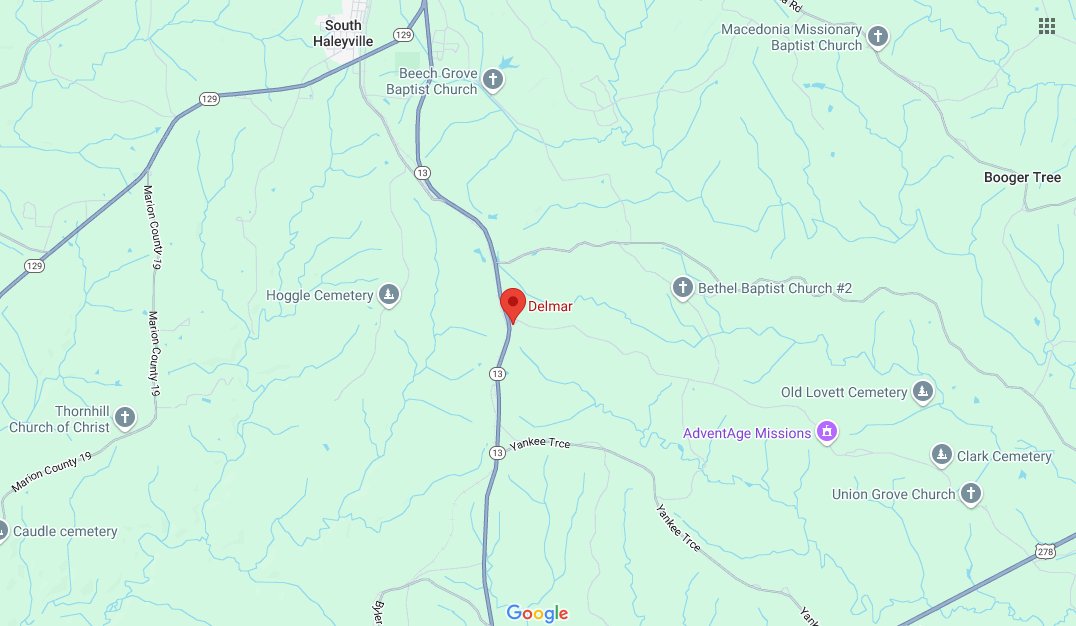Open Beech Grove Baptist Church marker
This screenshot has height=626, width=1076.
[x=492, y=80]
